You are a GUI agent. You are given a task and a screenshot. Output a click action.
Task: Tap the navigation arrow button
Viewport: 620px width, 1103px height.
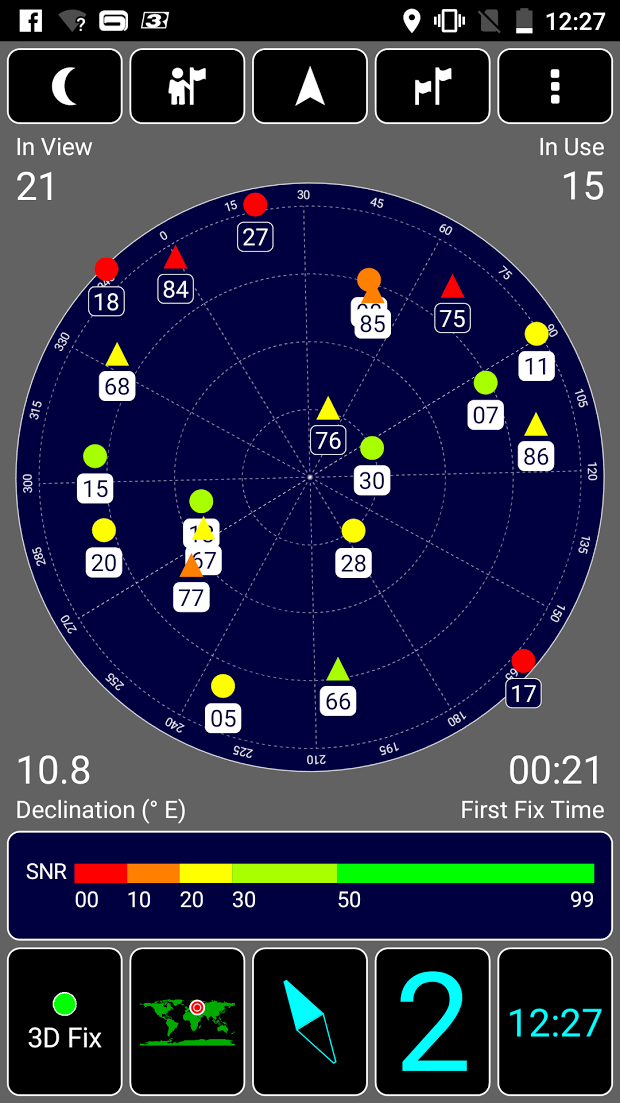[x=310, y=87]
